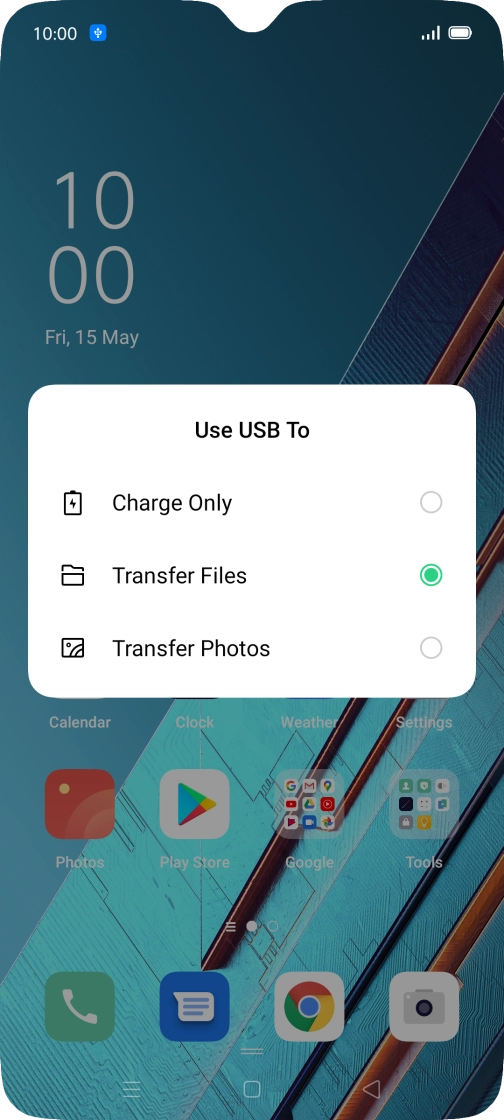
Task: Launch Chrome browser
Action: pyautogui.click(x=309, y=1006)
